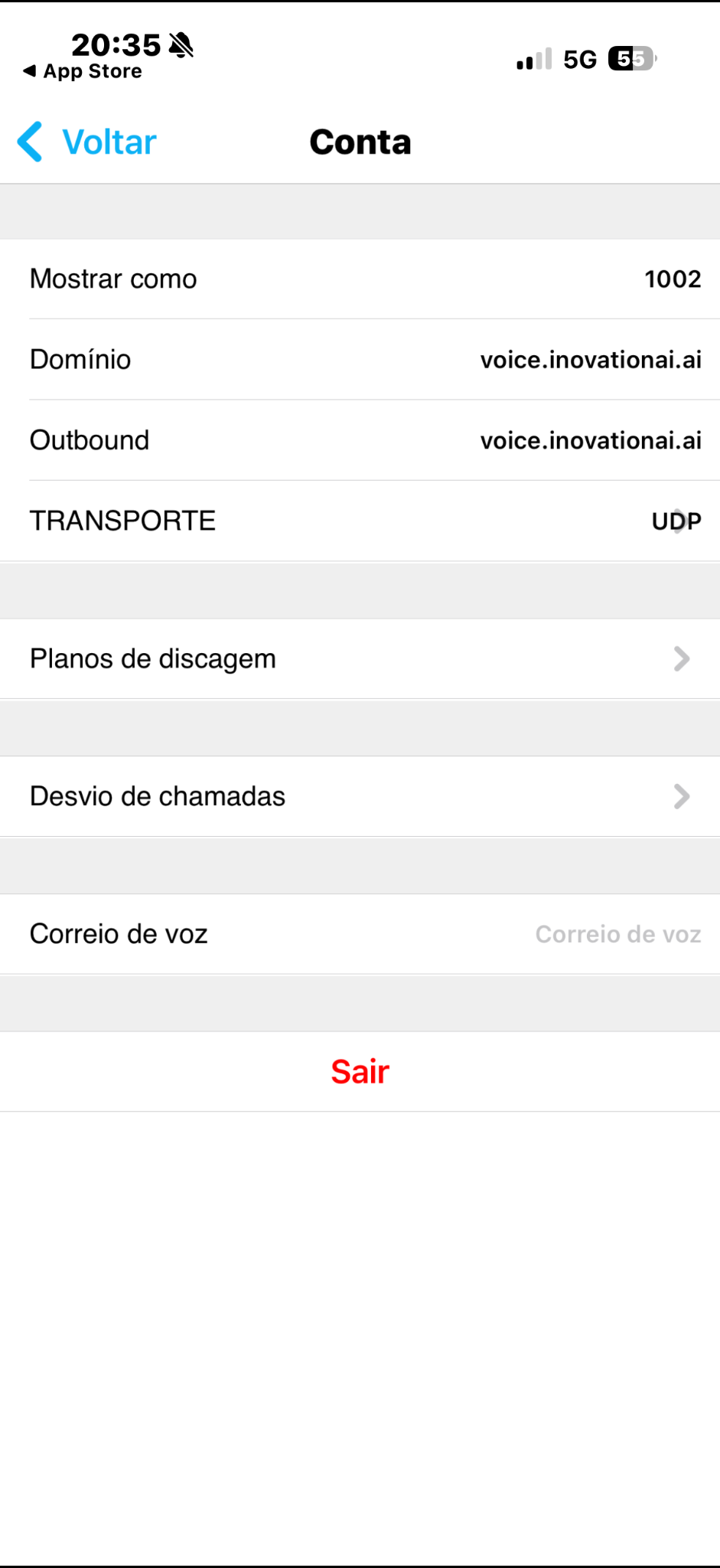Click the muted notifications bell icon
This screenshot has height=1568, width=720.
point(181,46)
